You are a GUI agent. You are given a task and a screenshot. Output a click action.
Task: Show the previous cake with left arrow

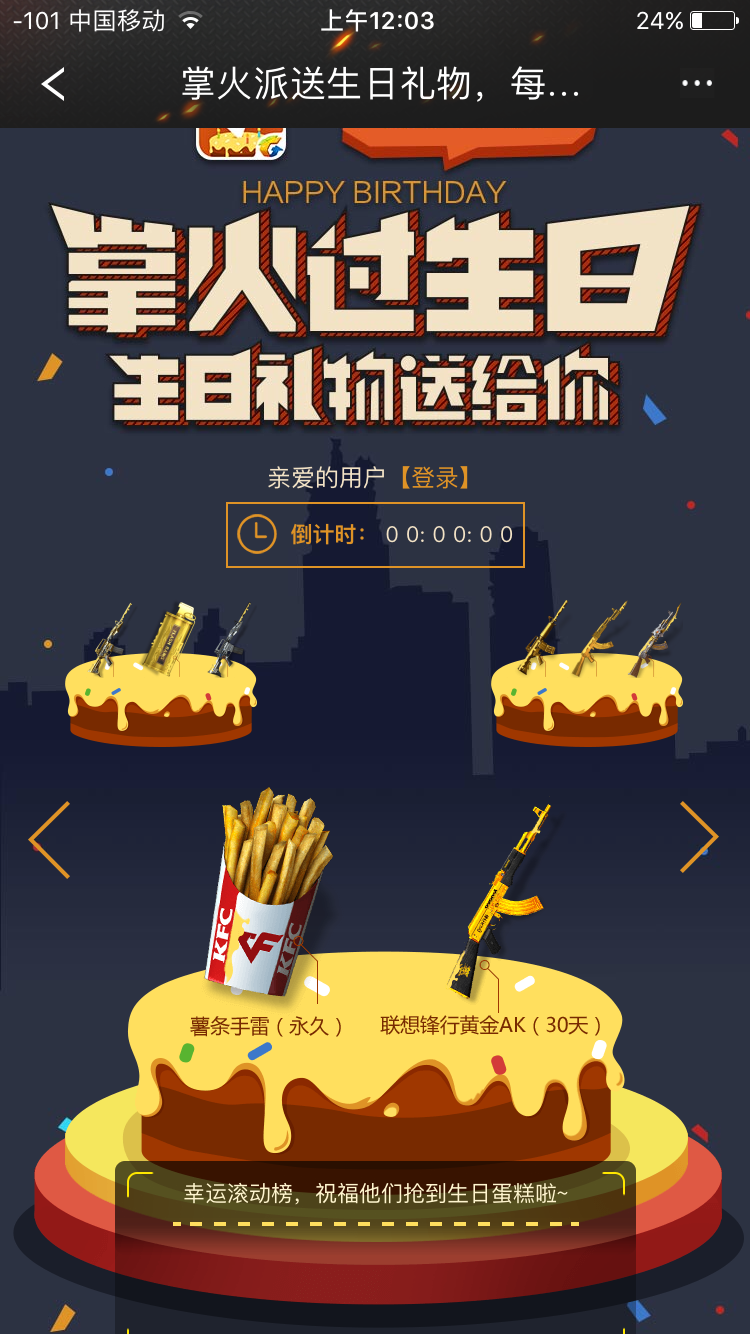coord(49,839)
